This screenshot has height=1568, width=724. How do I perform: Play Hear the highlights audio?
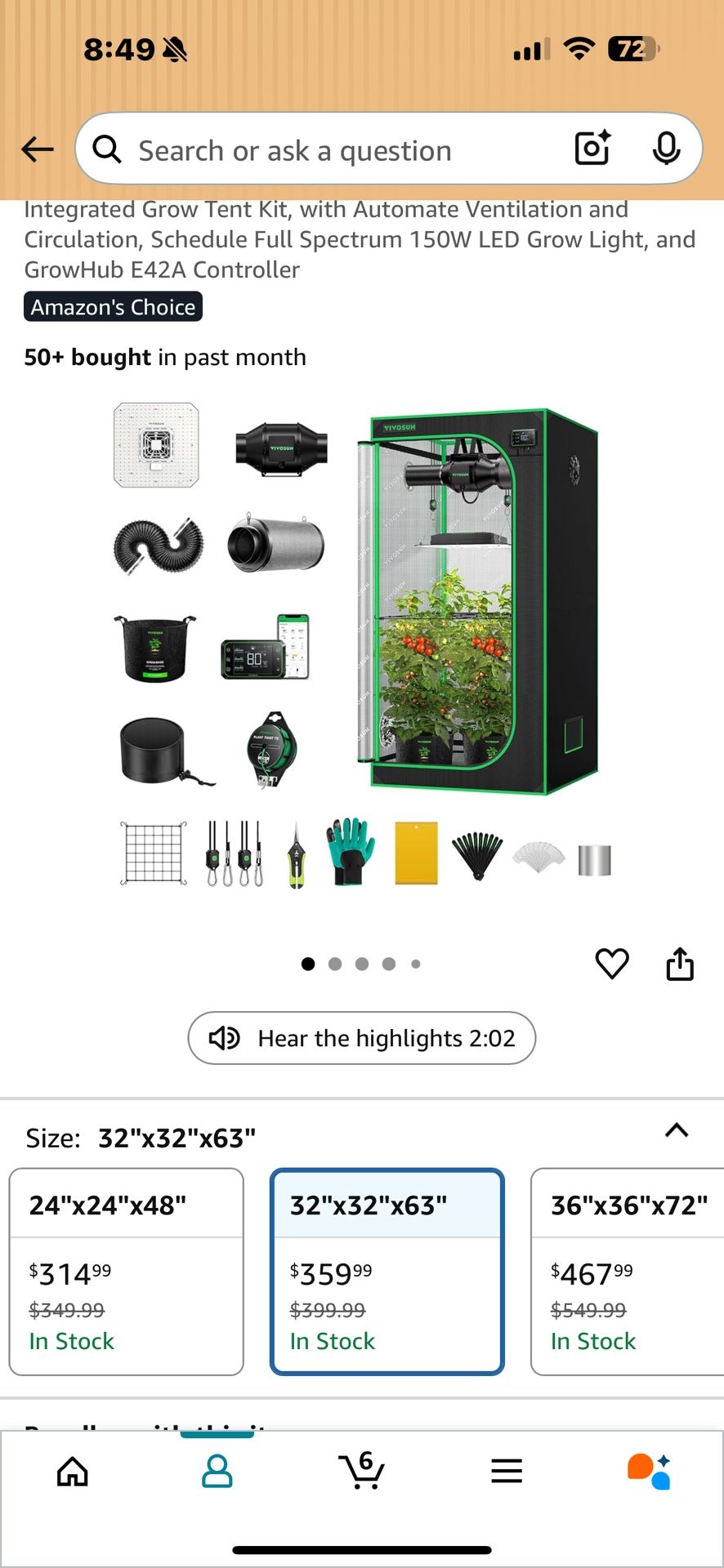pos(362,1038)
